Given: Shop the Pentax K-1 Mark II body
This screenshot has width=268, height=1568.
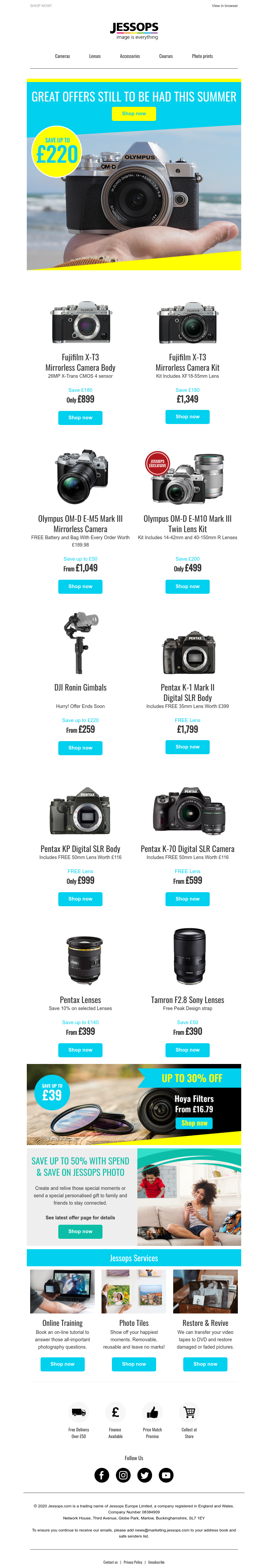Looking at the screenshot, I should pos(188,747).
